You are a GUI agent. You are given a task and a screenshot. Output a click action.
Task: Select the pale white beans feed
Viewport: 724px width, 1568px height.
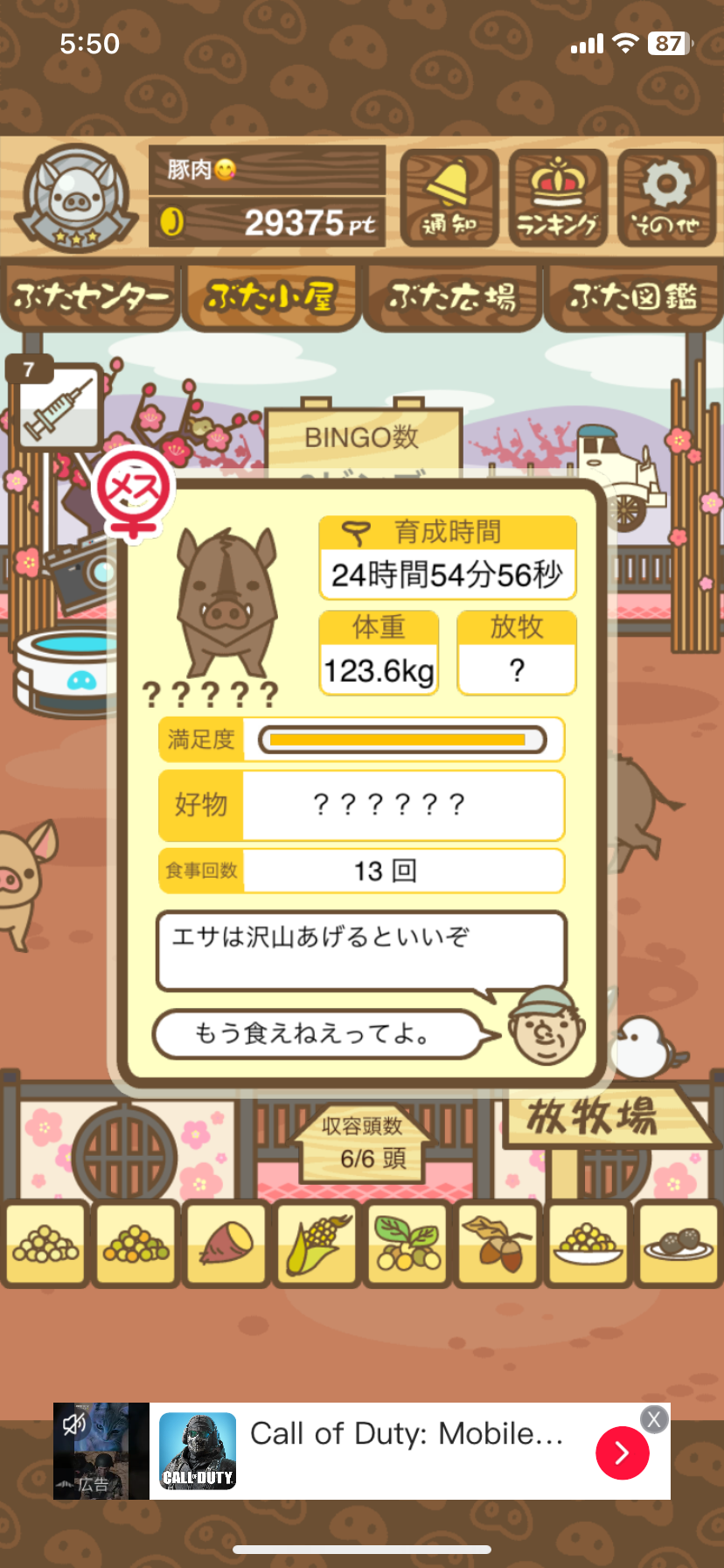click(45, 1243)
